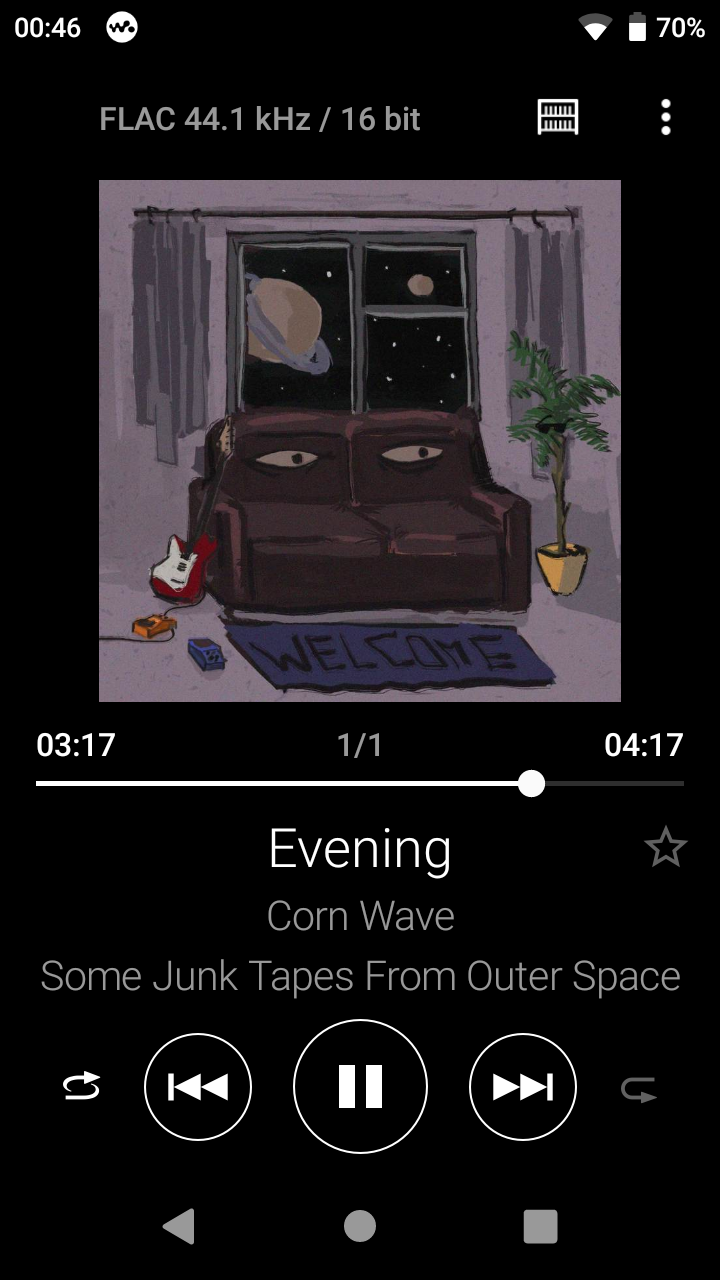Go to the home screen
Image resolution: width=720 pixels, height=1280 pixels.
point(360,1226)
